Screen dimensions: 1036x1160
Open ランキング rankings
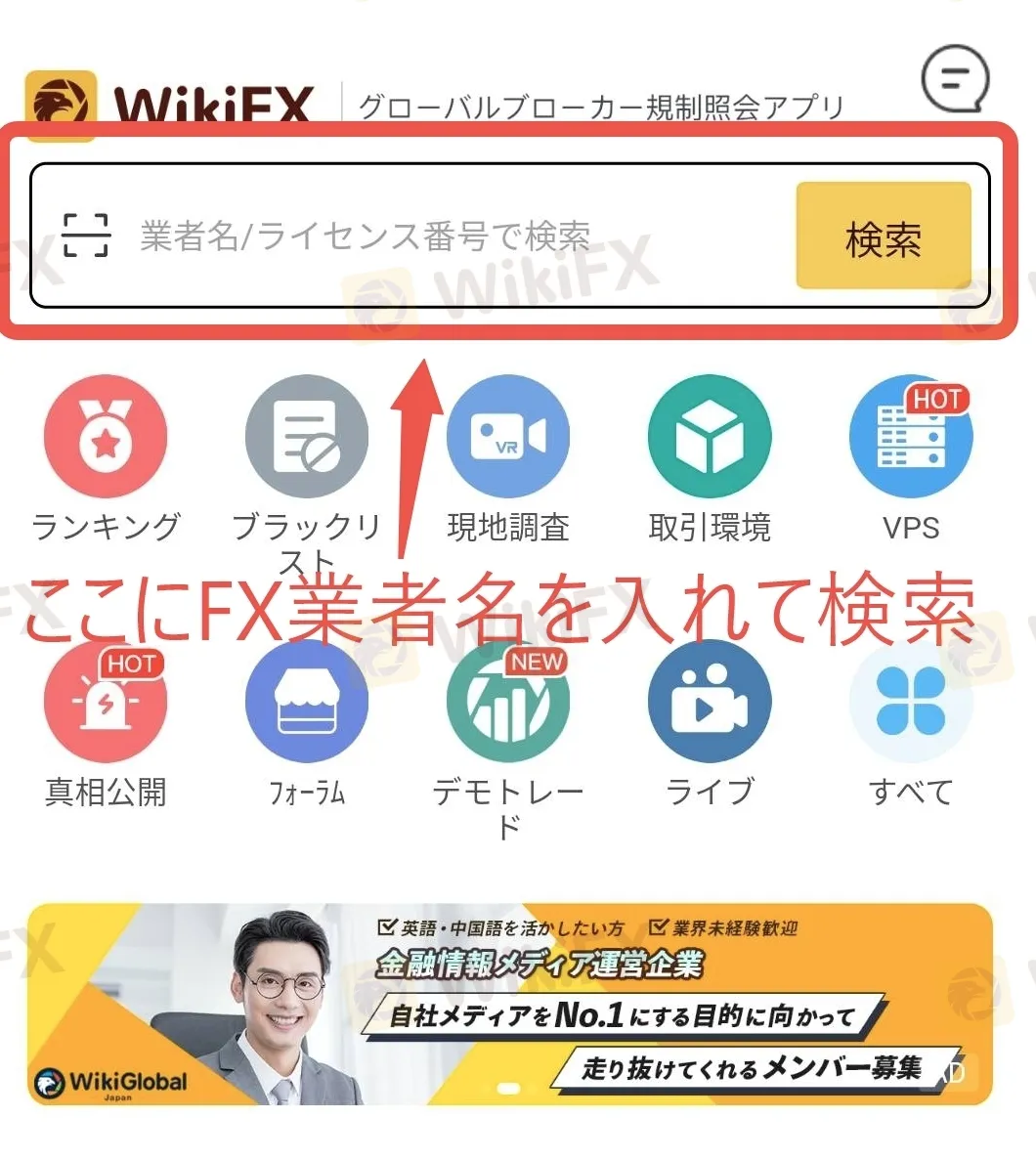point(106,438)
